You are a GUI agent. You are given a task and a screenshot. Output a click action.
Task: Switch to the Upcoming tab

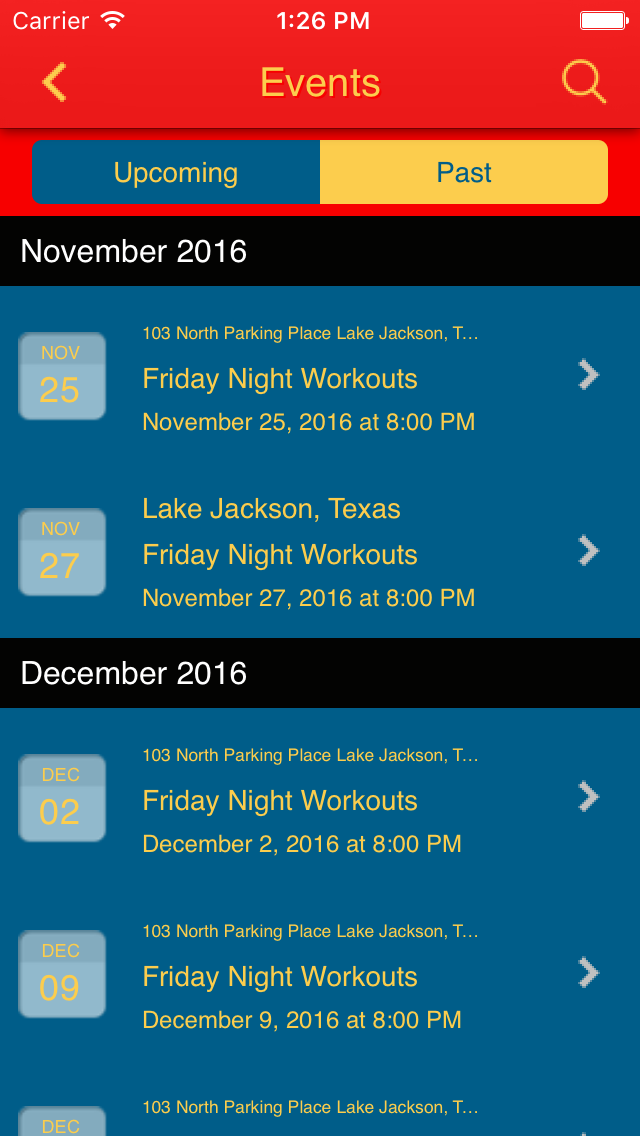tap(176, 173)
